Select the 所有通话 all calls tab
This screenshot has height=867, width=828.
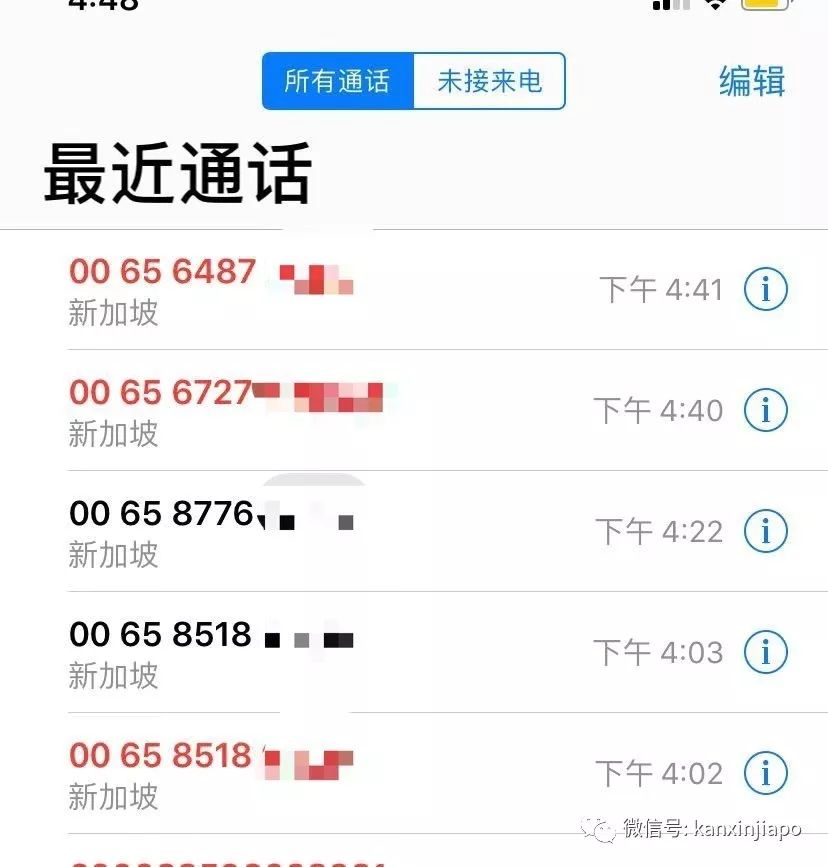337,81
